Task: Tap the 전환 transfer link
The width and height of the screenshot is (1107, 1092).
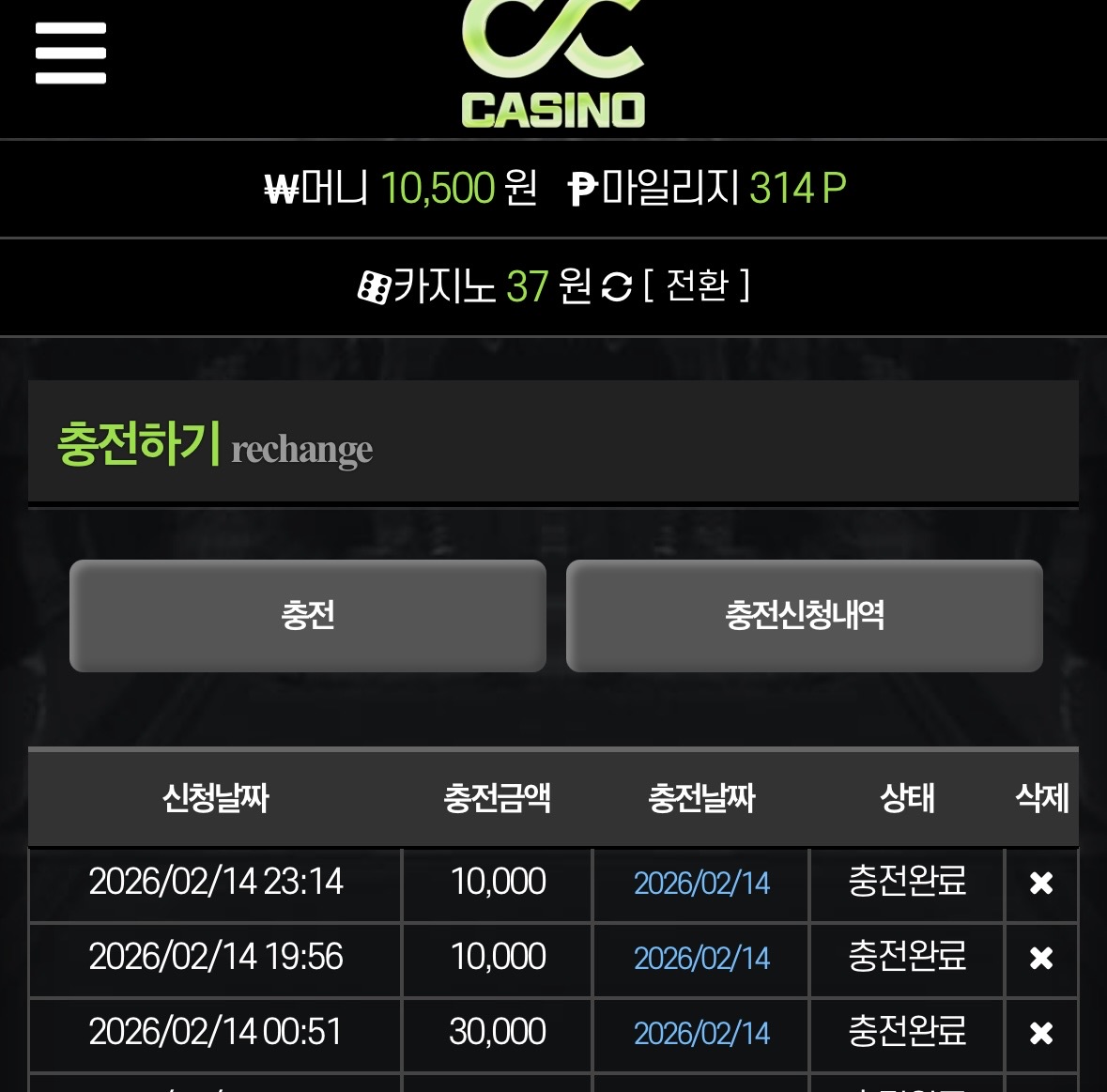Action: click(697, 285)
